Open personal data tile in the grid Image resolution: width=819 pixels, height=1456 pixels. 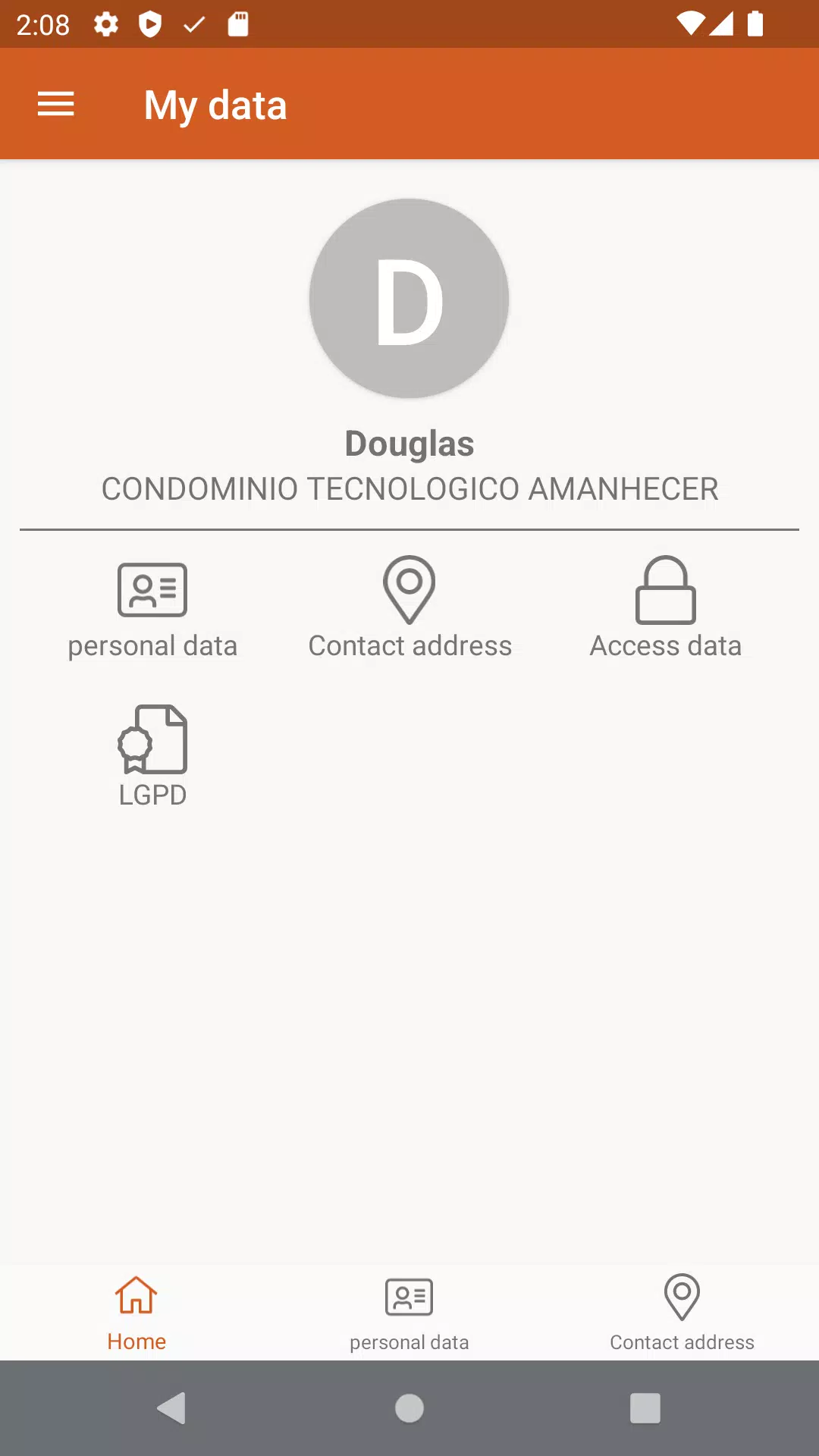[x=152, y=608]
